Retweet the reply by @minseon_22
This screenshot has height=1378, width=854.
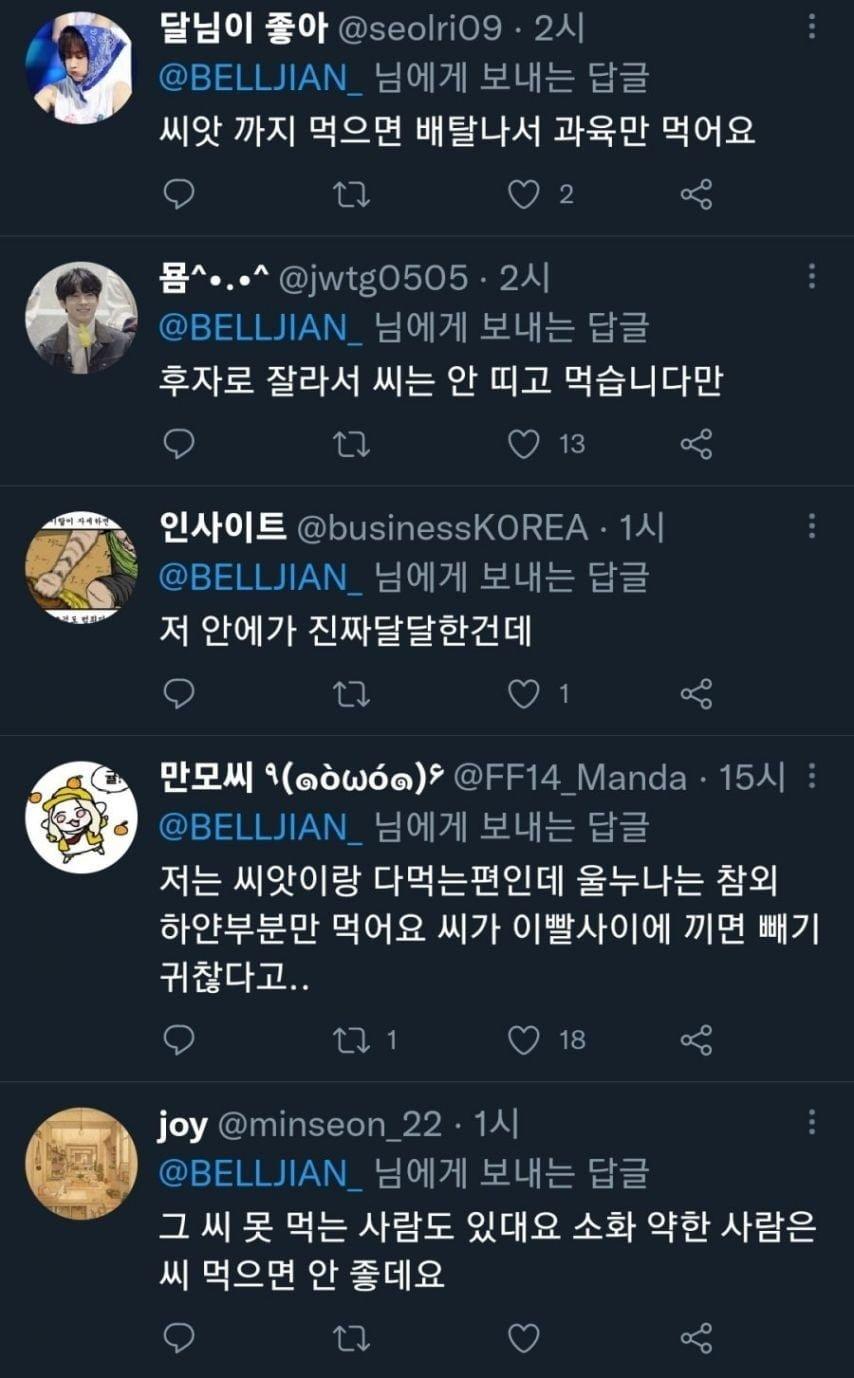[x=350, y=1338]
